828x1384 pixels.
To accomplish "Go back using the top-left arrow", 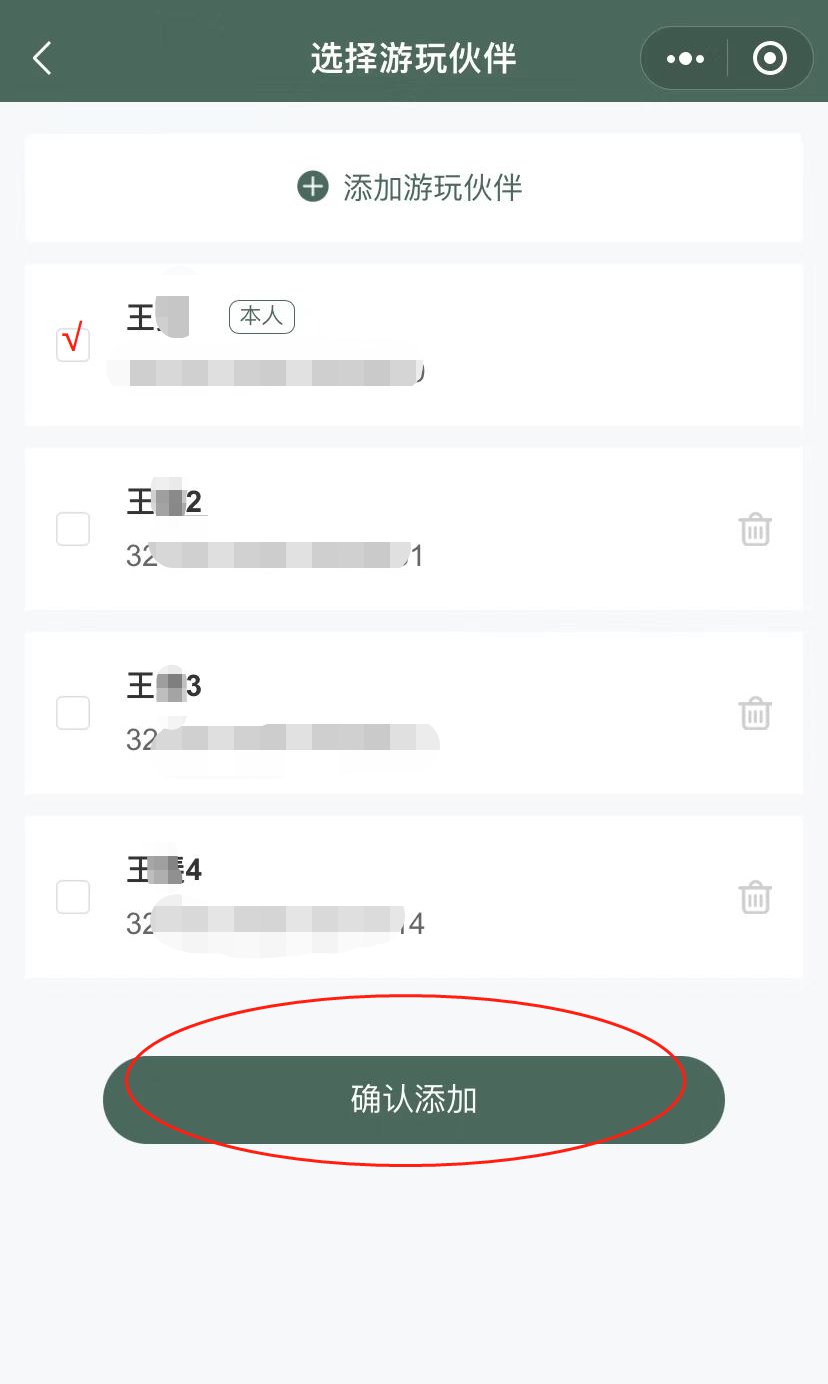I will (x=42, y=59).
